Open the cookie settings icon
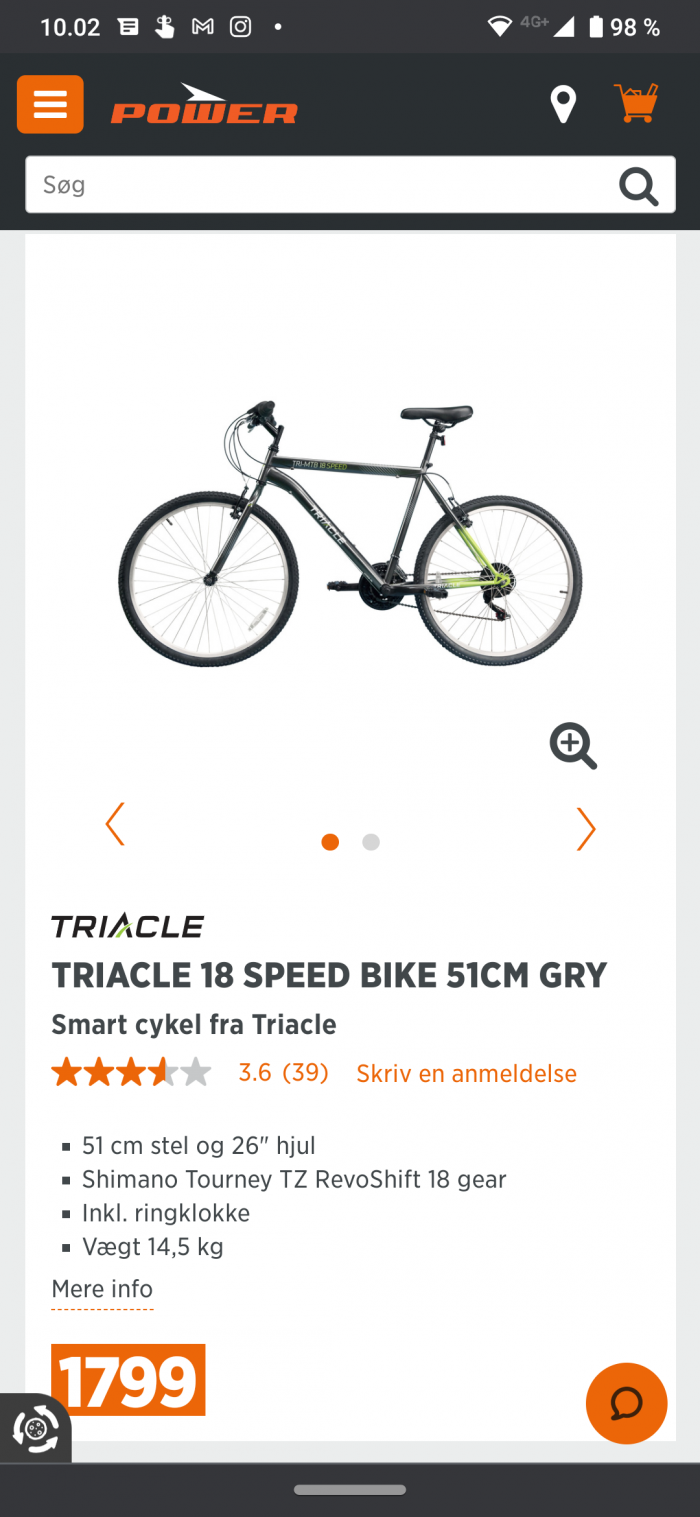The image size is (700, 1517). (35, 1429)
